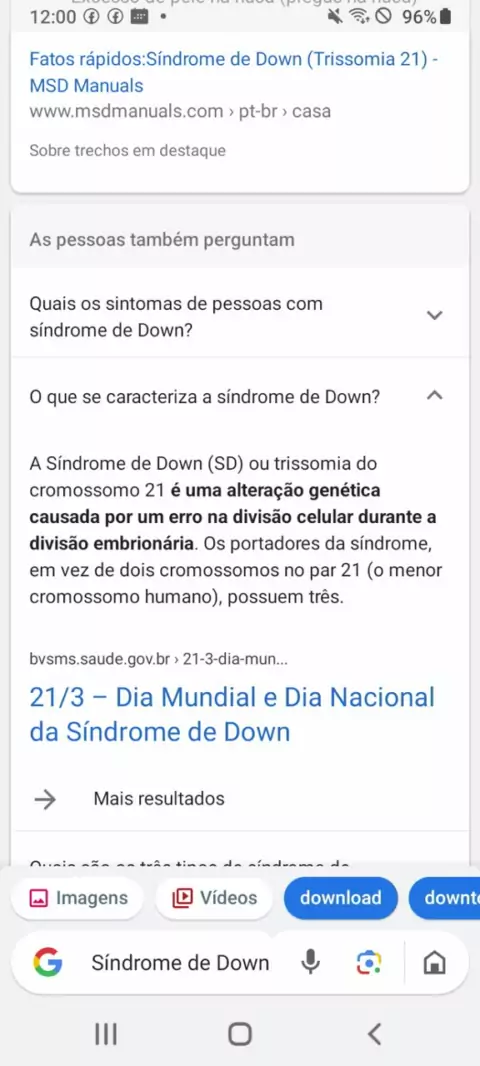Filter results by Imagens

coord(78,898)
